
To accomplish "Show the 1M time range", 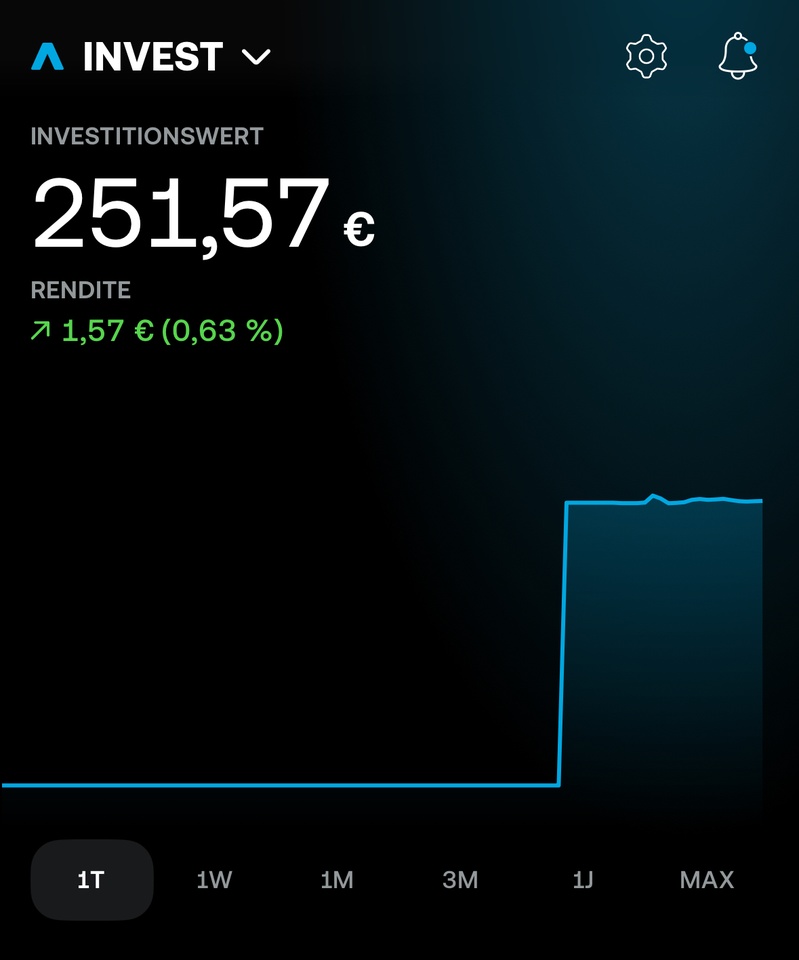I will coord(337,880).
